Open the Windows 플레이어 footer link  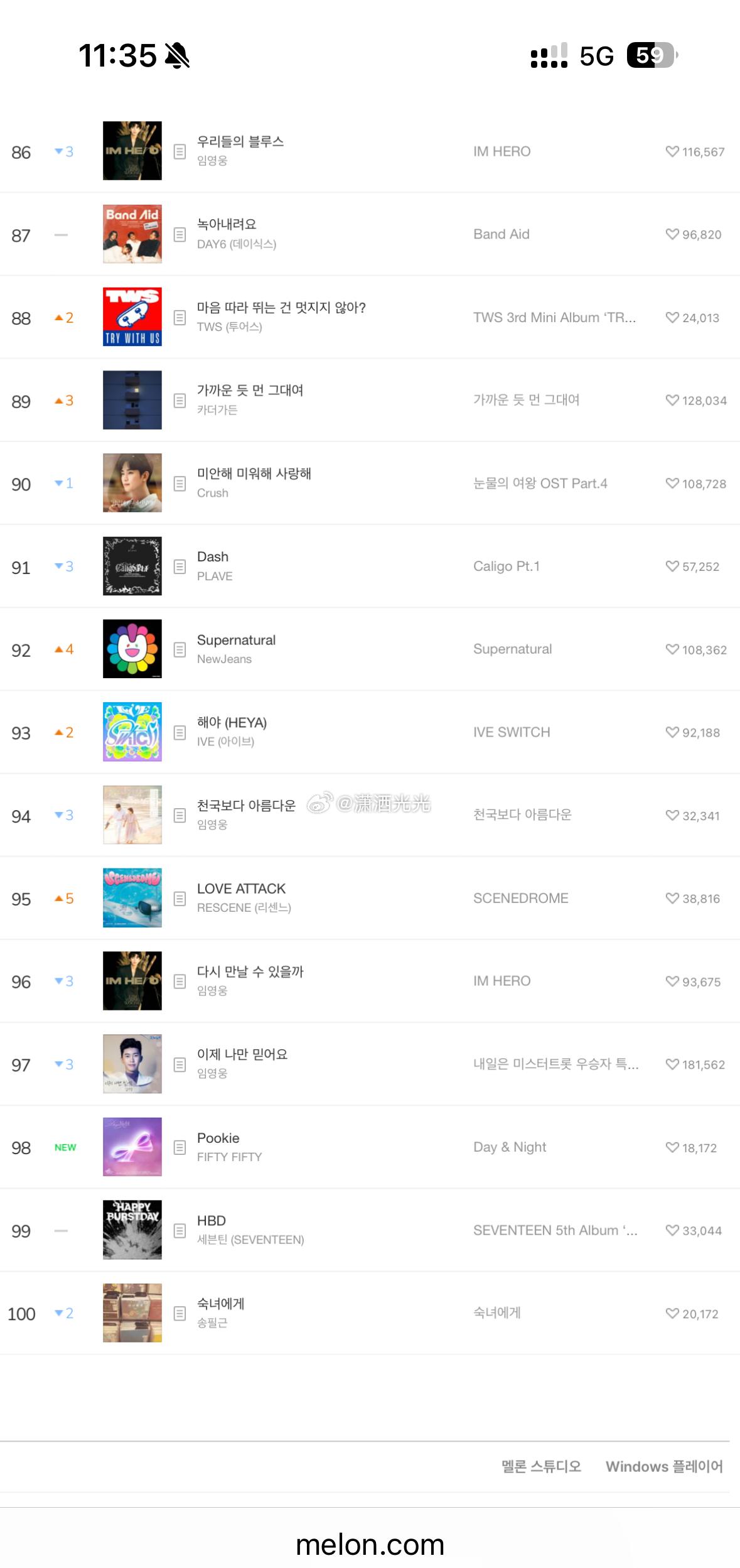point(664,1466)
